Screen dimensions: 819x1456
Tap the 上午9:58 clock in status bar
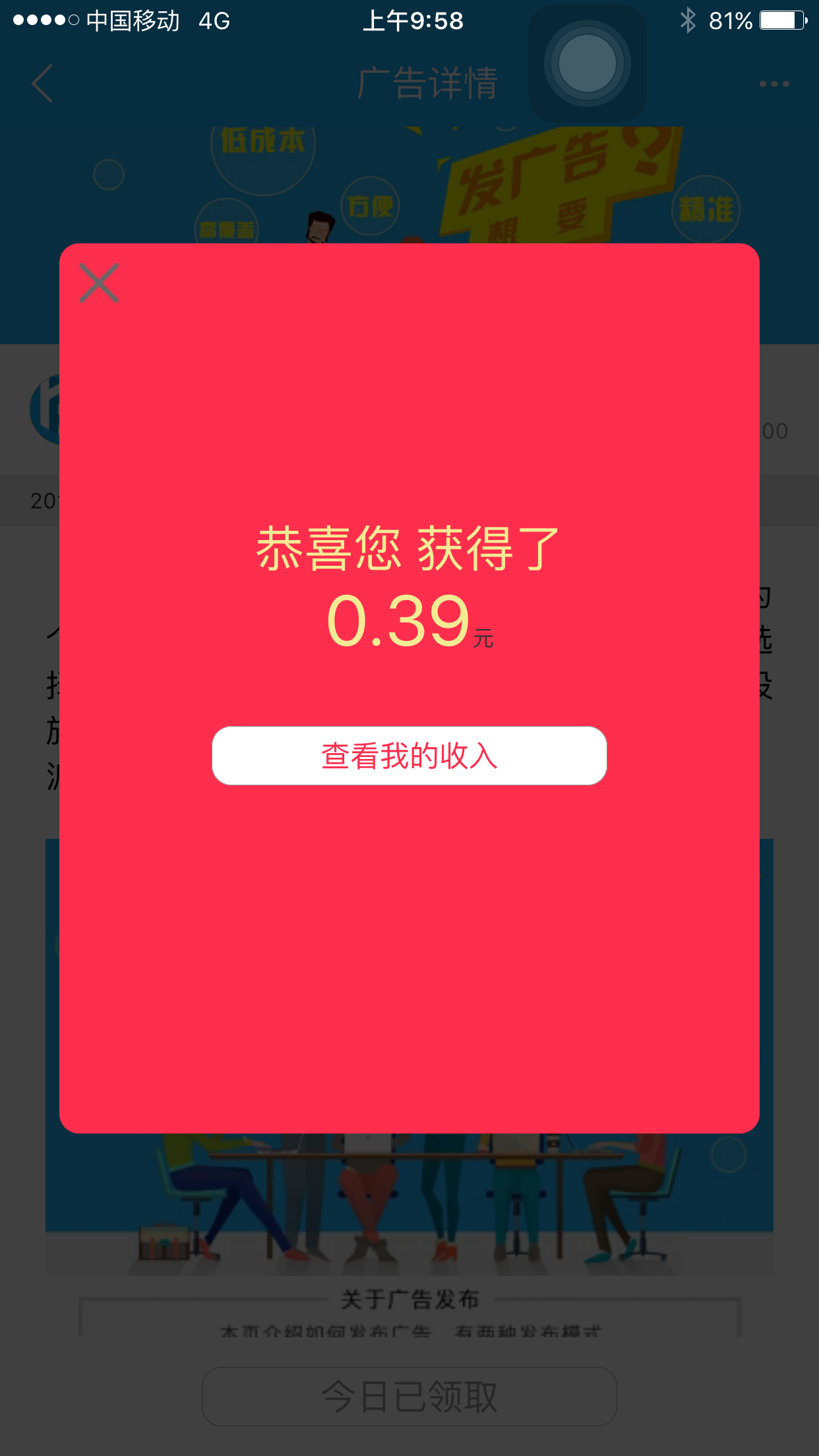(x=413, y=21)
